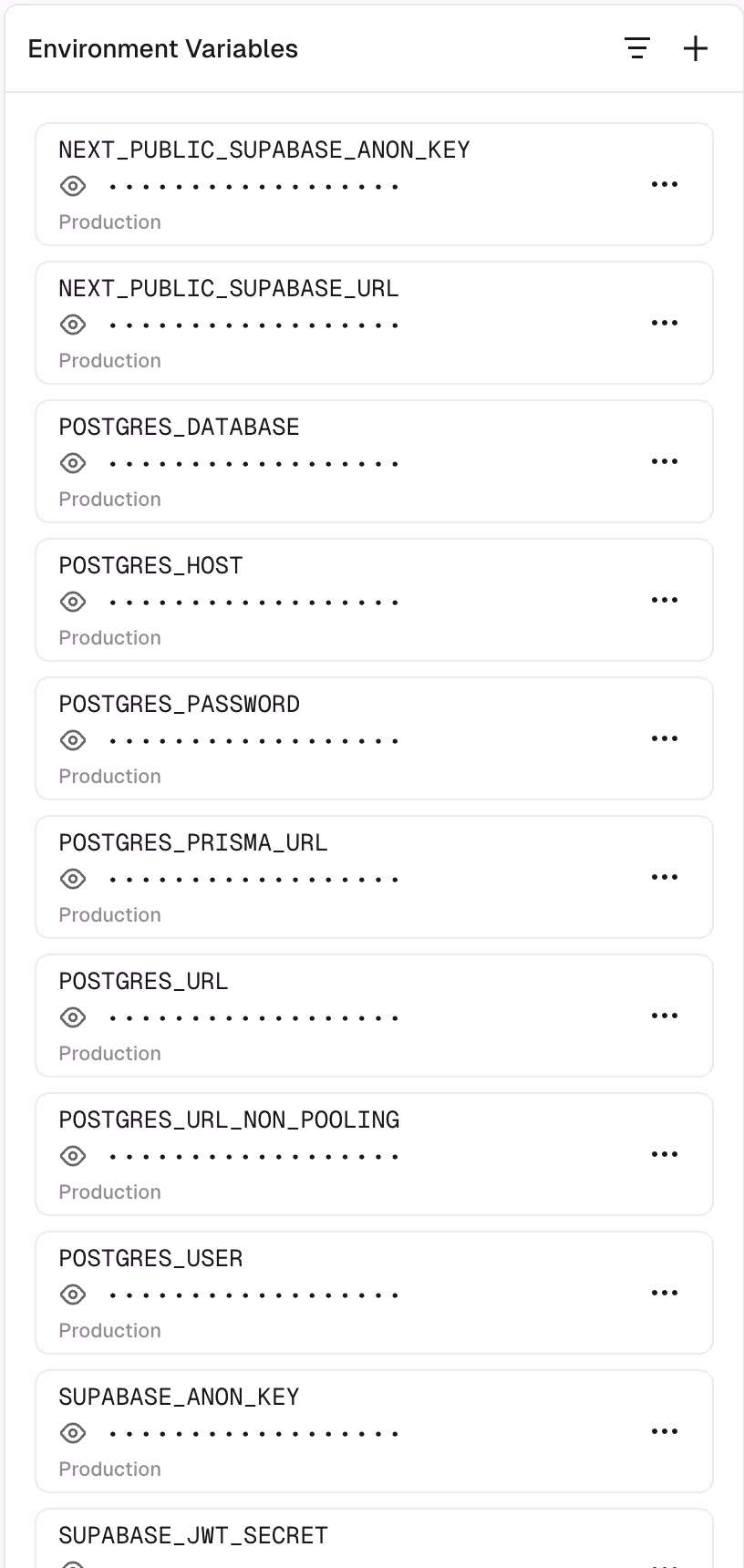Open the options for POSTGRES_URL_NON_POOLING
744x1568 pixels.
[665, 1154]
